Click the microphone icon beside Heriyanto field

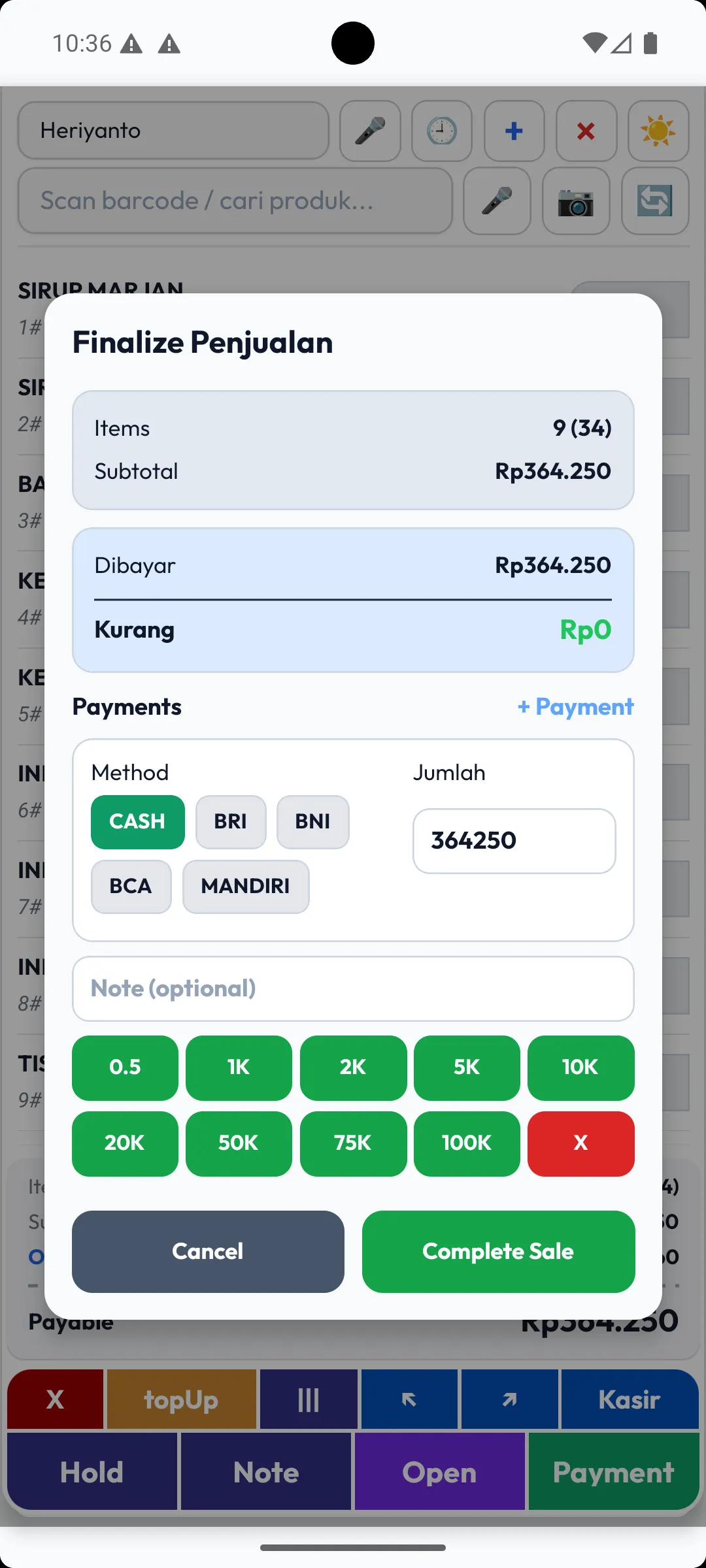coord(370,131)
